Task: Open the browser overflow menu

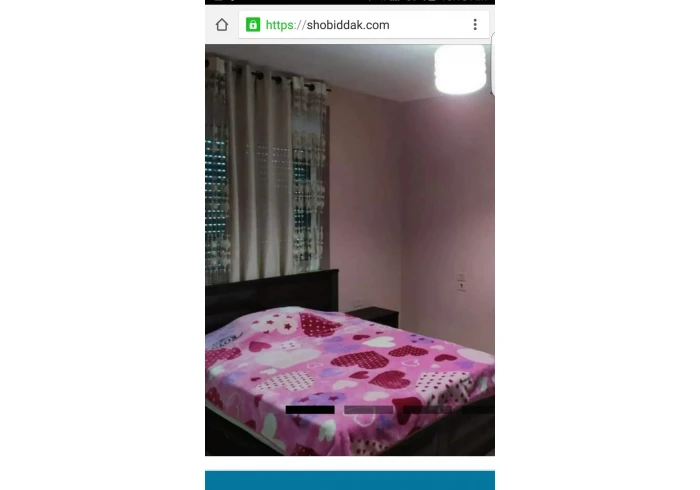Action: [x=475, y=25]
